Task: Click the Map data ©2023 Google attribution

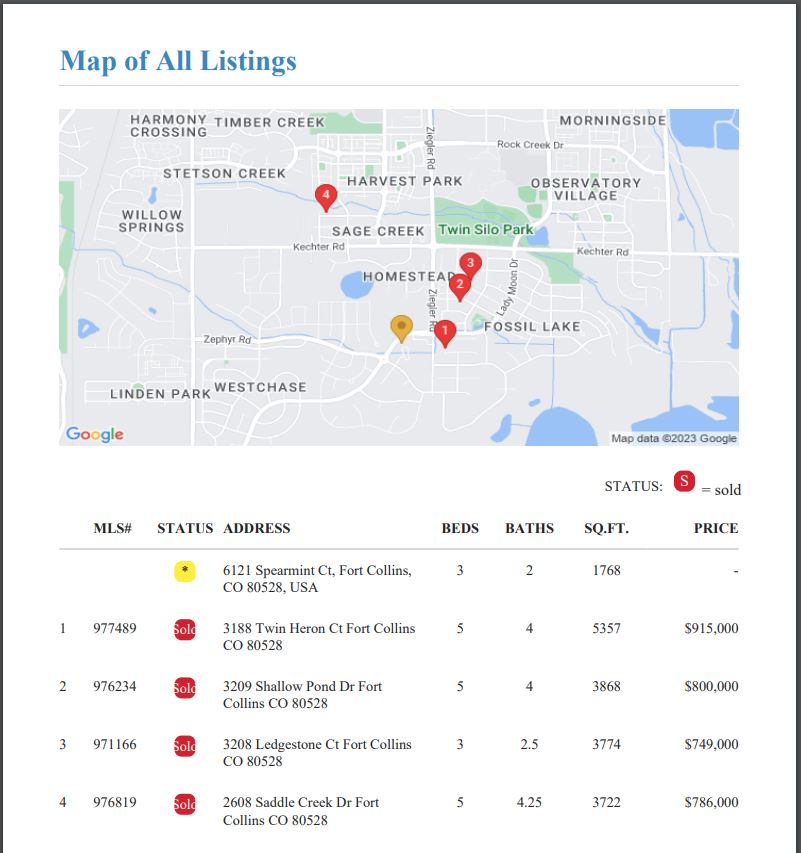Action: 674,437
